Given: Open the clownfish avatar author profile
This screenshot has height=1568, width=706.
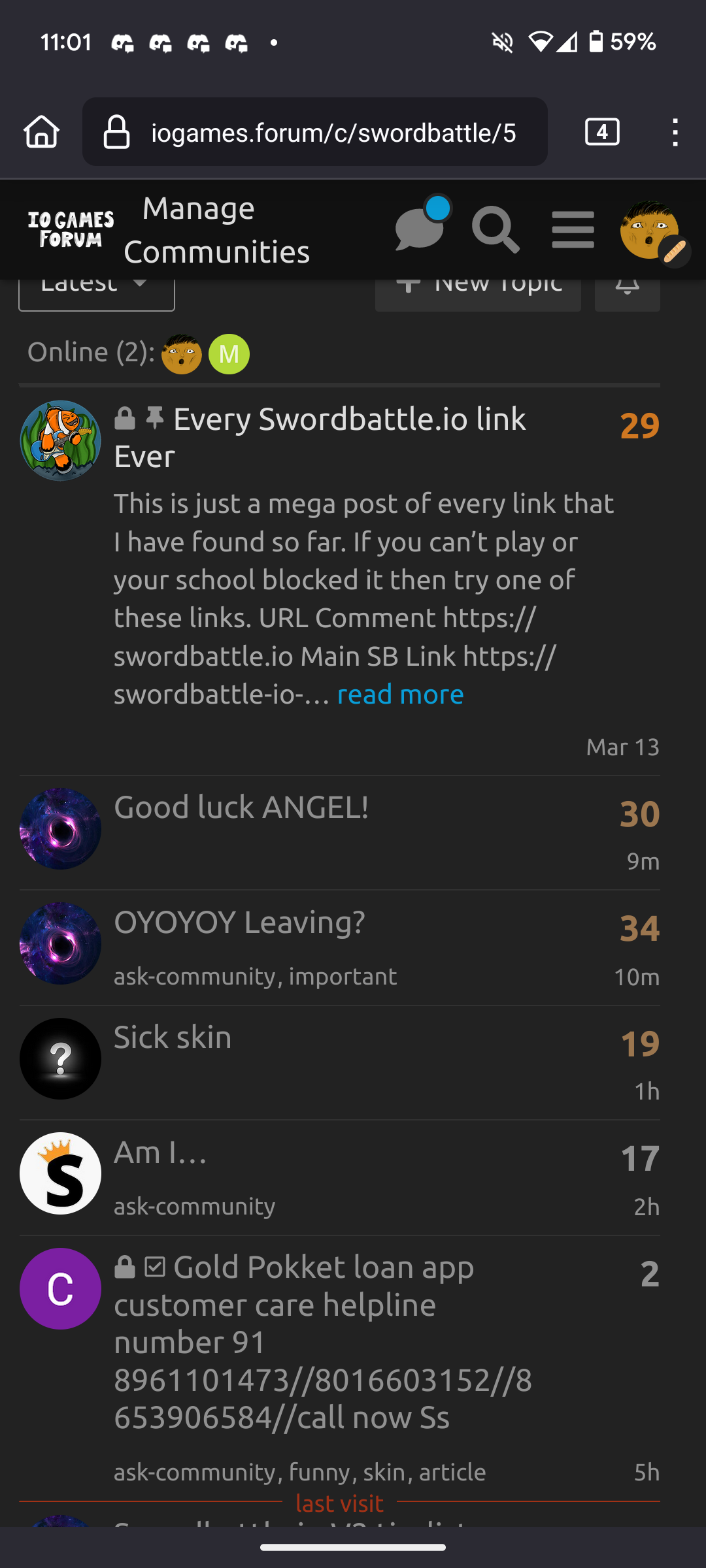Looking at the screenshot, I should (x=60, y=440).
